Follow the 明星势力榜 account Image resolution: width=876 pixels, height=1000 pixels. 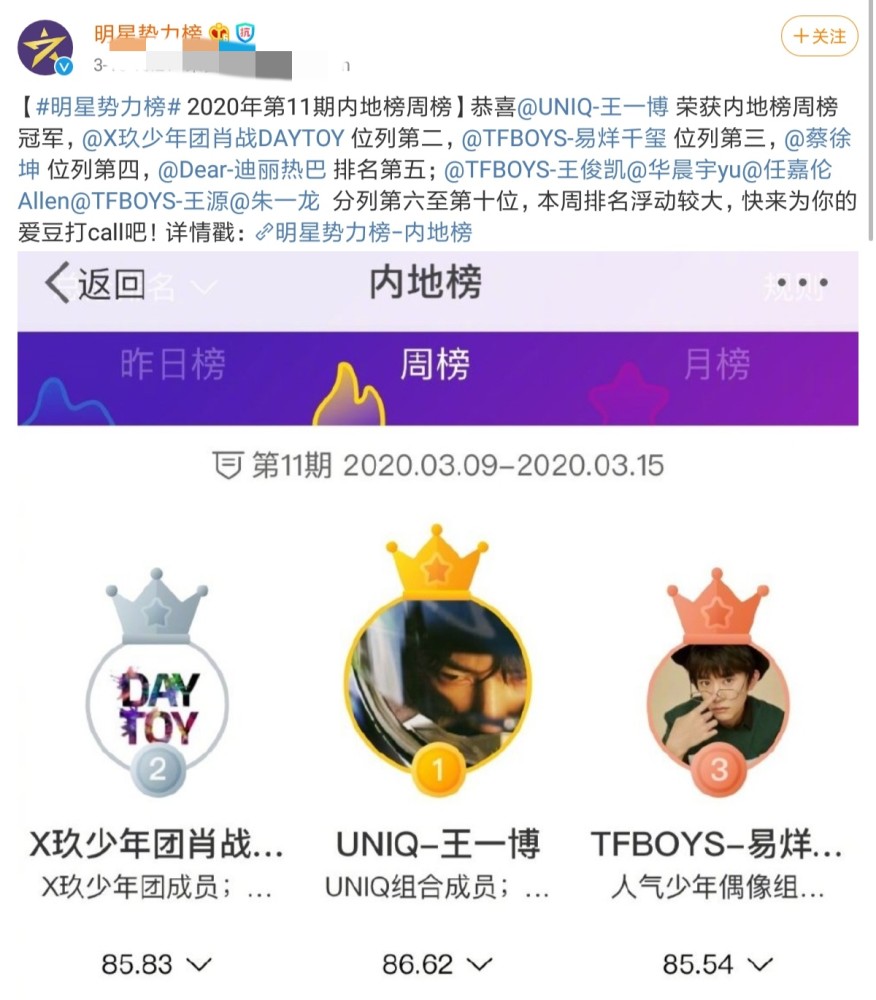coord(819,36)
